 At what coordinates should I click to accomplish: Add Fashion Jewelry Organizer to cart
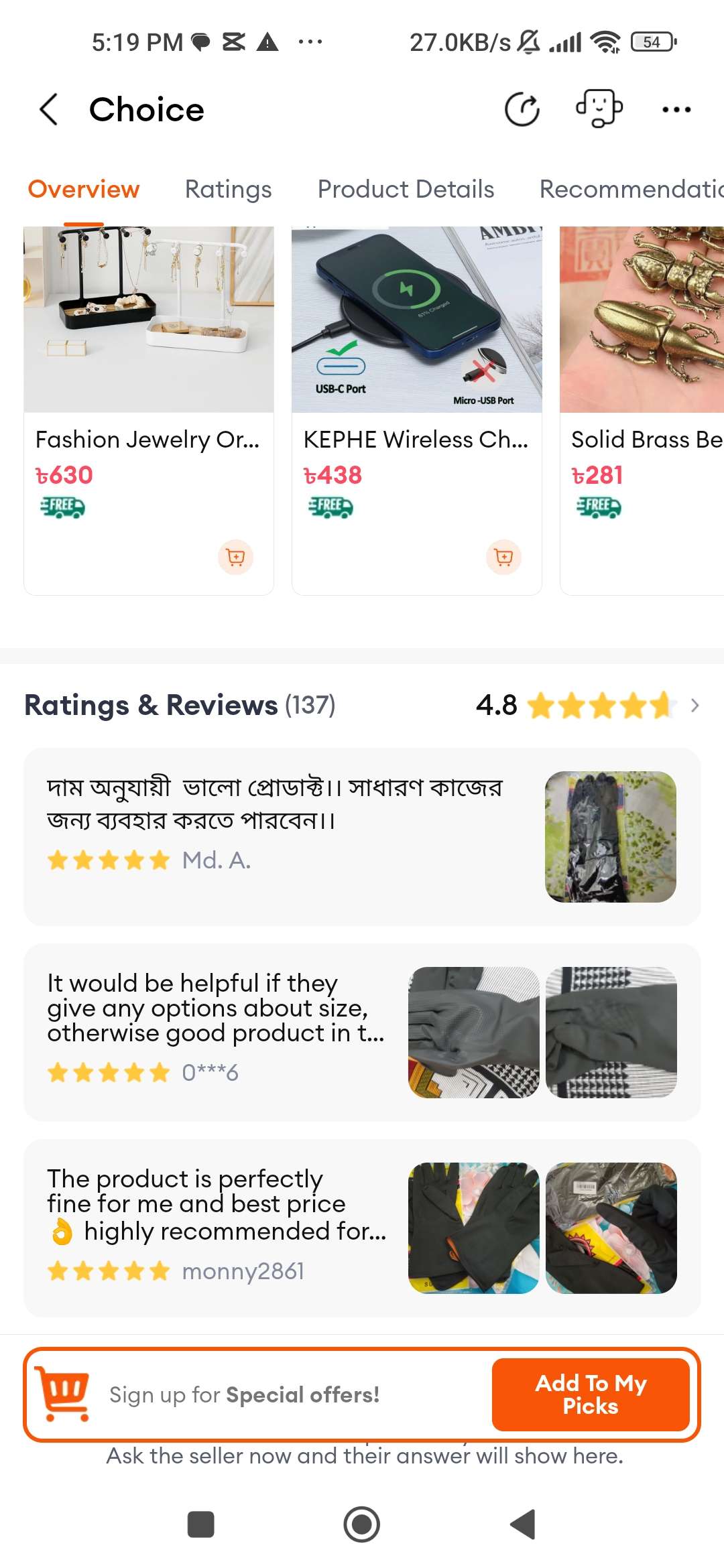pyautogui.click(x=235, y=557)
